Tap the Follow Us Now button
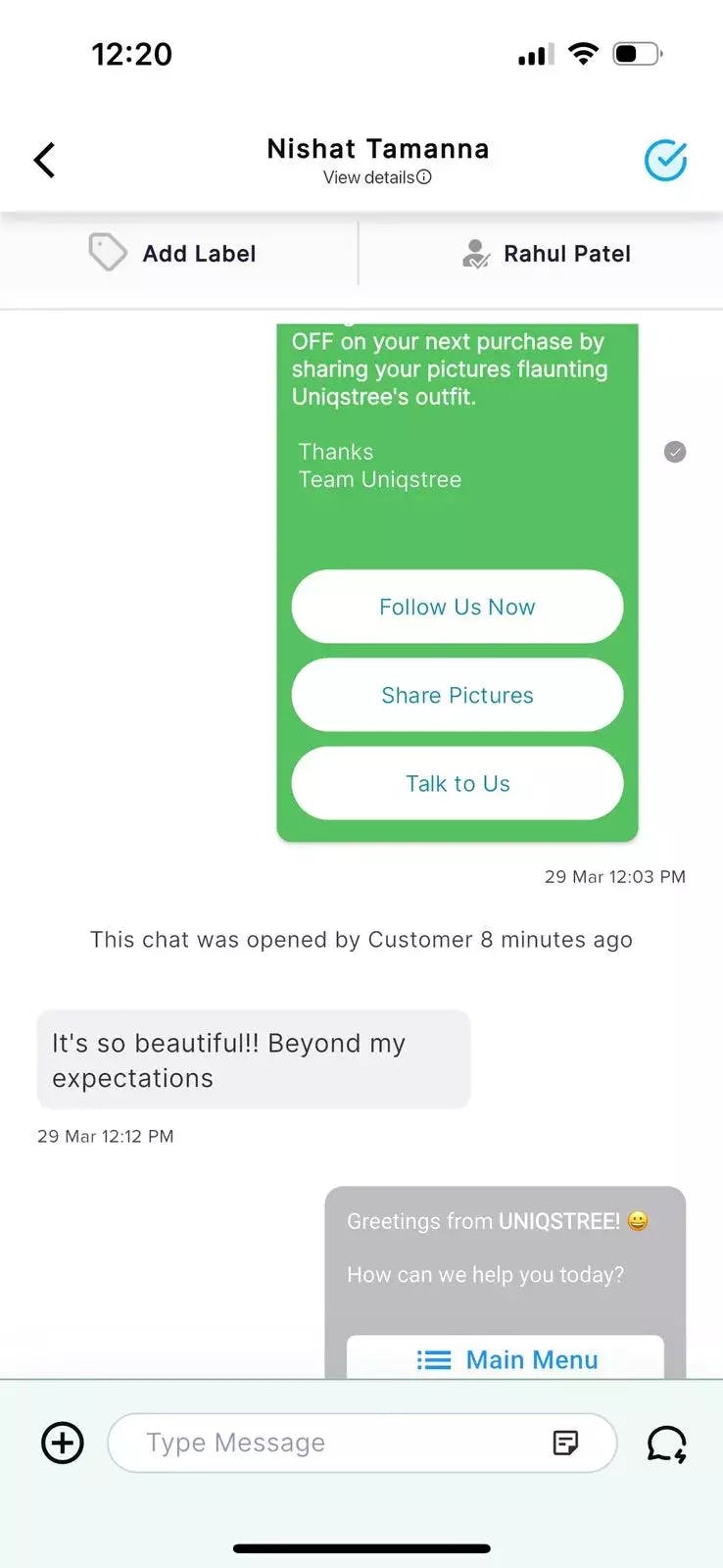Viewport: 723px width, 1568px height. [457, 607]
